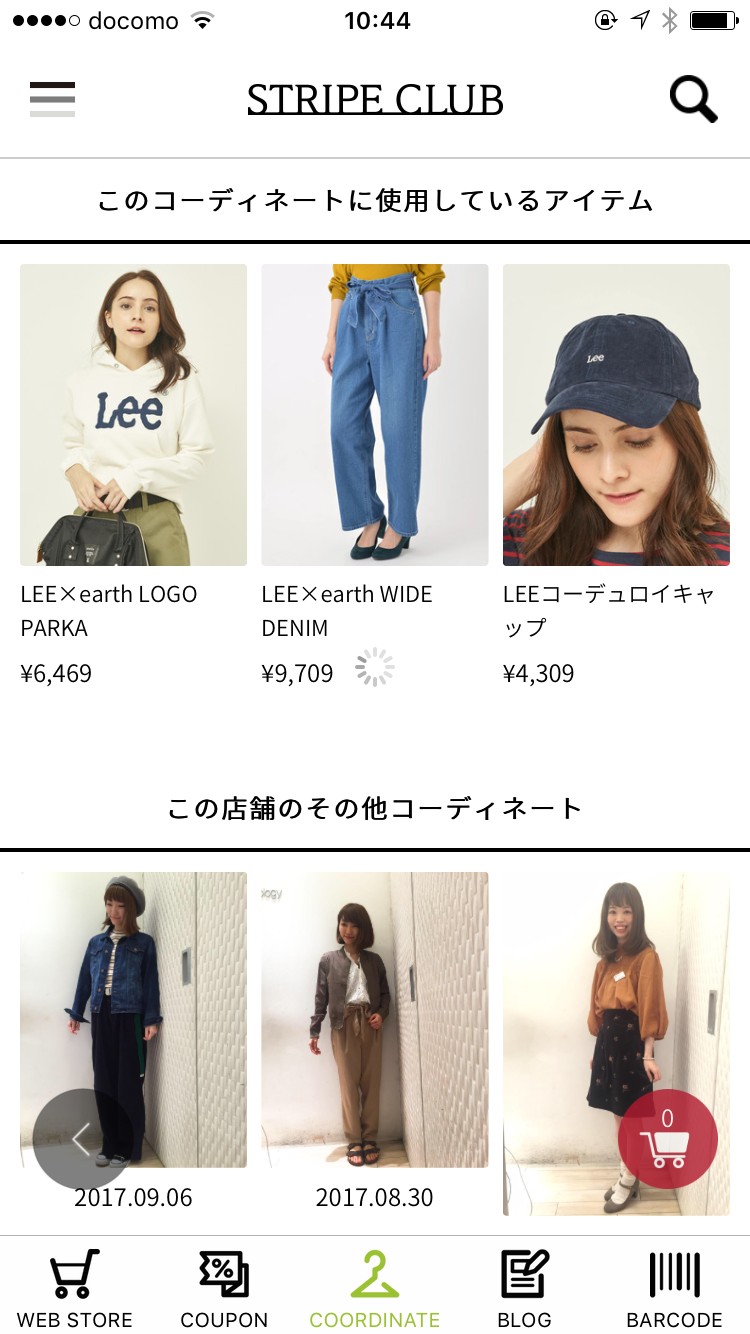Select the COORDINATE tab
Screen dimensions: 750x1334
pos(374,1288)
